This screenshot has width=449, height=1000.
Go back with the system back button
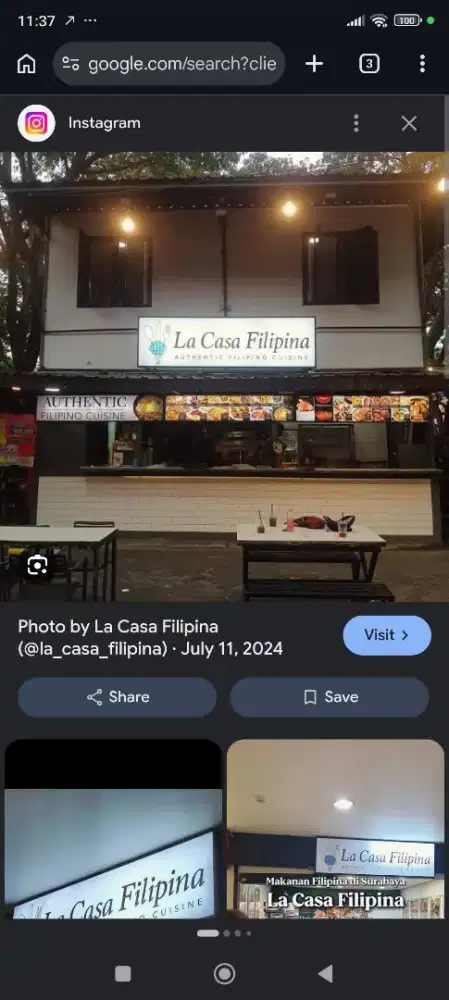[325, 973]
